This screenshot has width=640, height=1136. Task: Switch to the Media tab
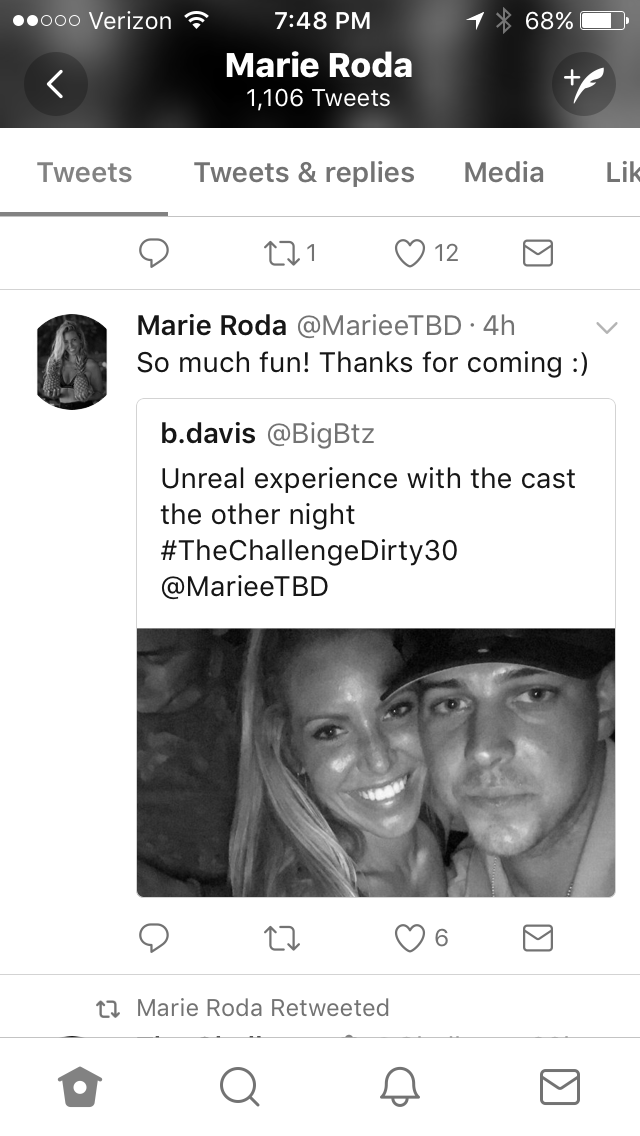point(504,172)
